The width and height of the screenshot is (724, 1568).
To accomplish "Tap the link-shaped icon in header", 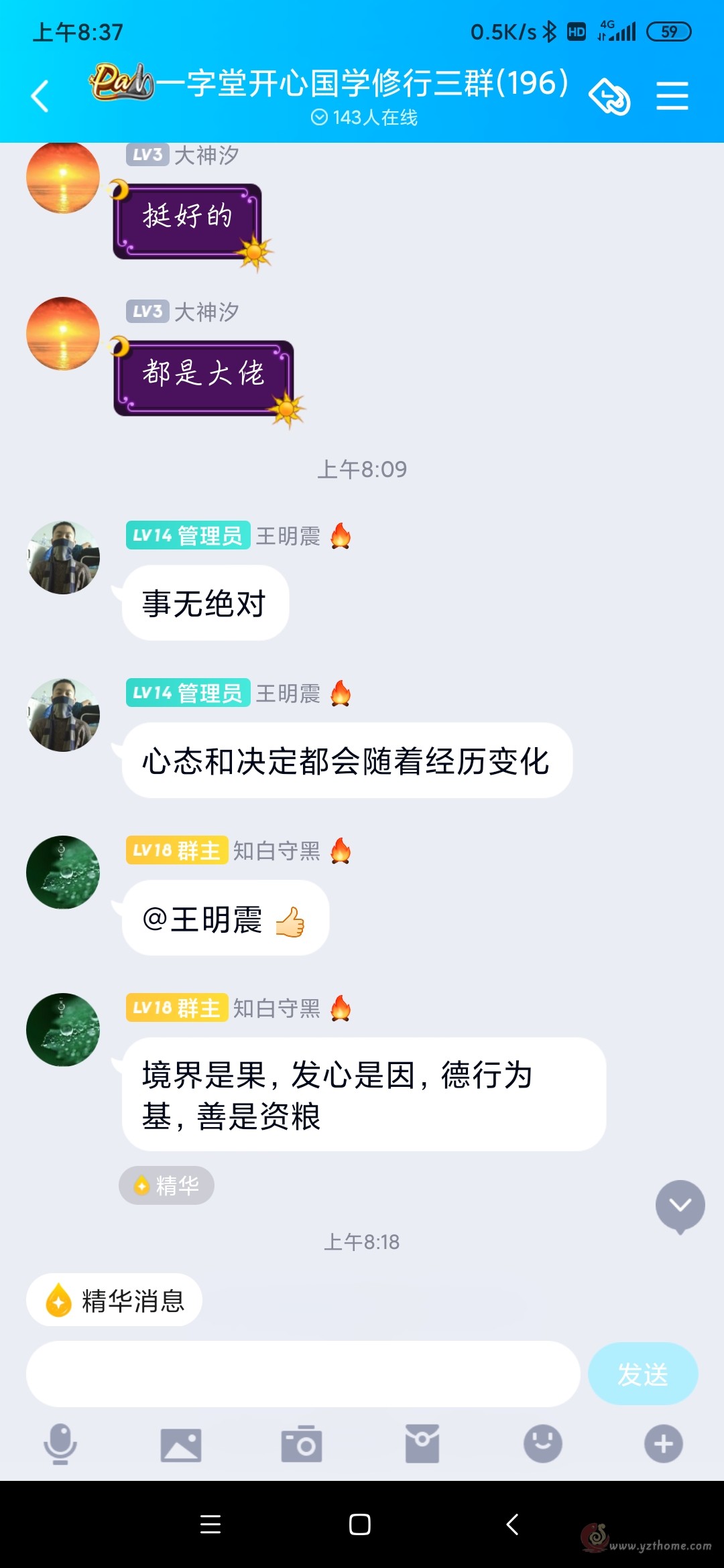I will (x=609, y=96).
